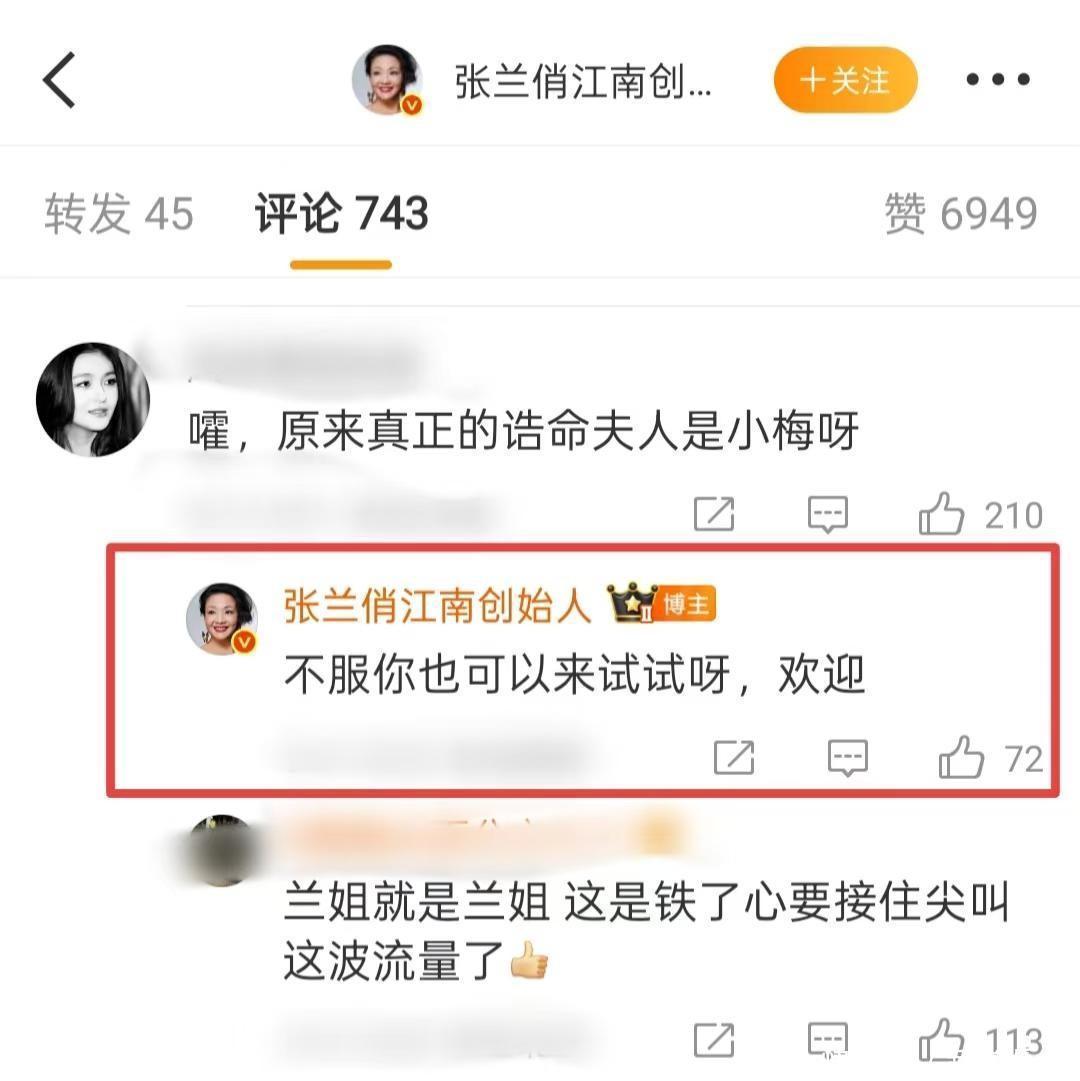Reply to the 诰命夫人是小梅呀 comment

pos(828,514)
